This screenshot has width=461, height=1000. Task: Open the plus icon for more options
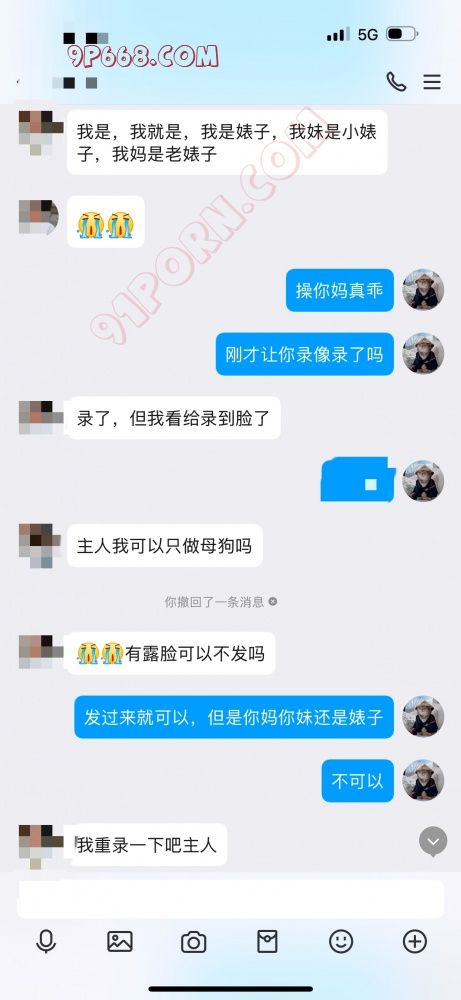(415, 941)
